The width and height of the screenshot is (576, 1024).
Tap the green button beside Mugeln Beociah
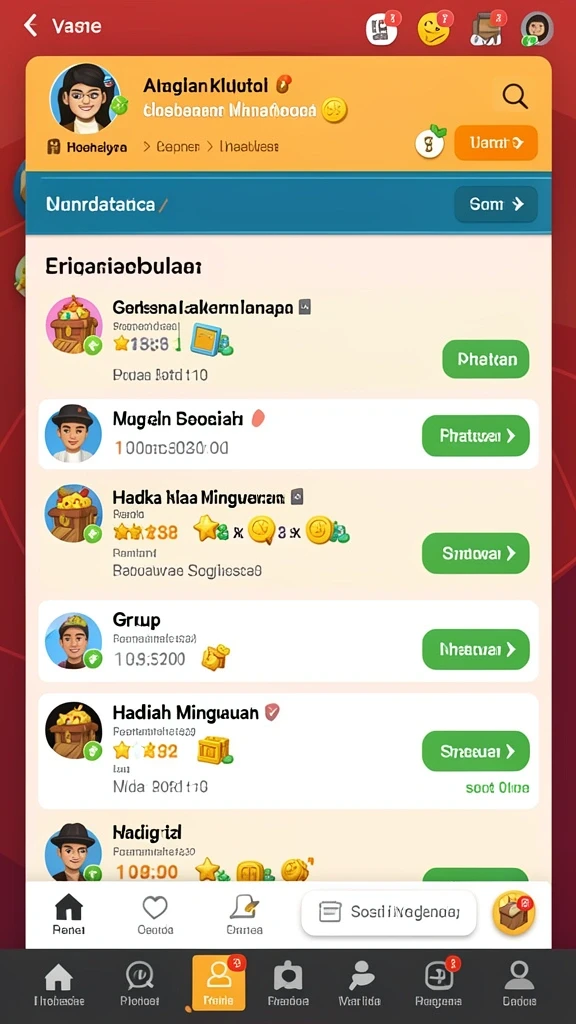coord(475,436)
